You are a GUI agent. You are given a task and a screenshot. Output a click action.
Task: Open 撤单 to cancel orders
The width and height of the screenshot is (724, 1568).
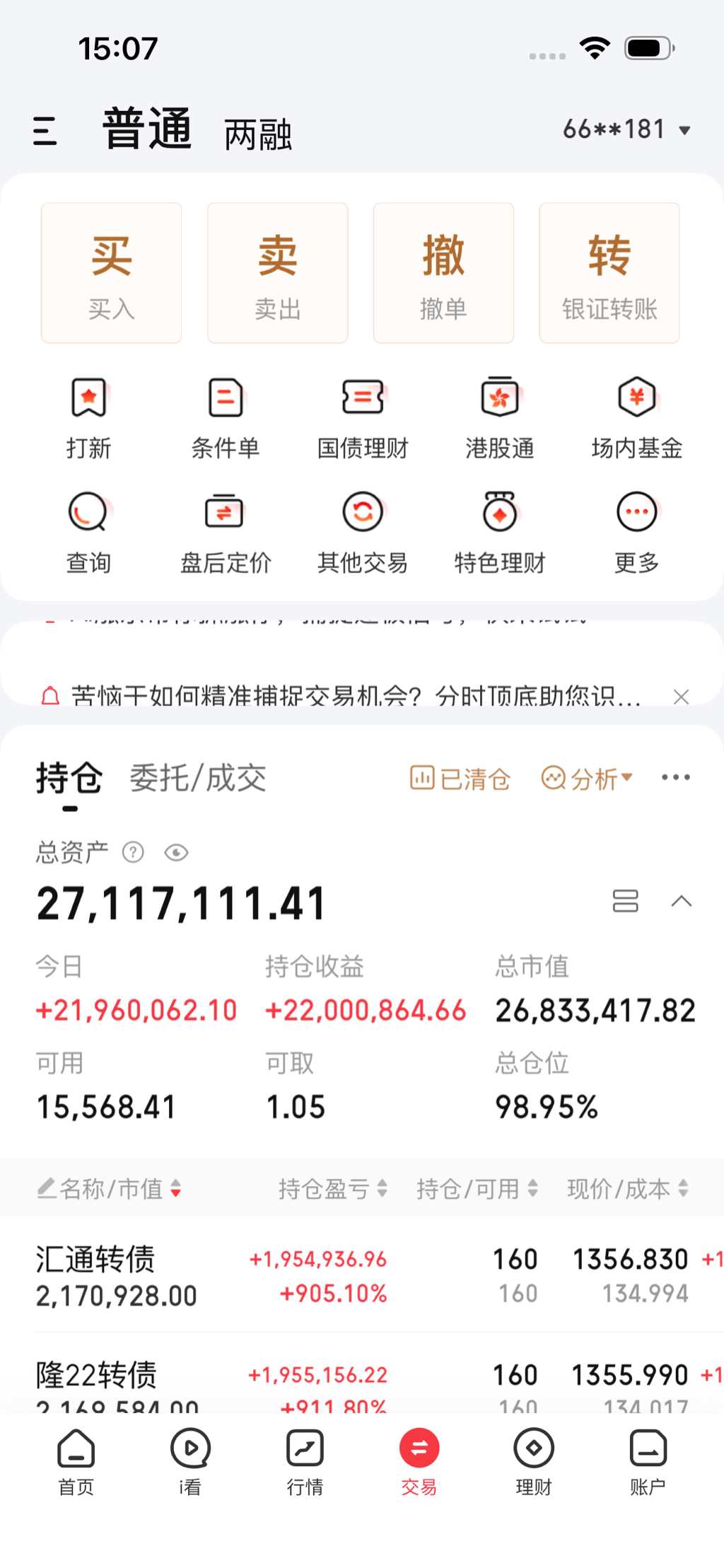point(443,273)
